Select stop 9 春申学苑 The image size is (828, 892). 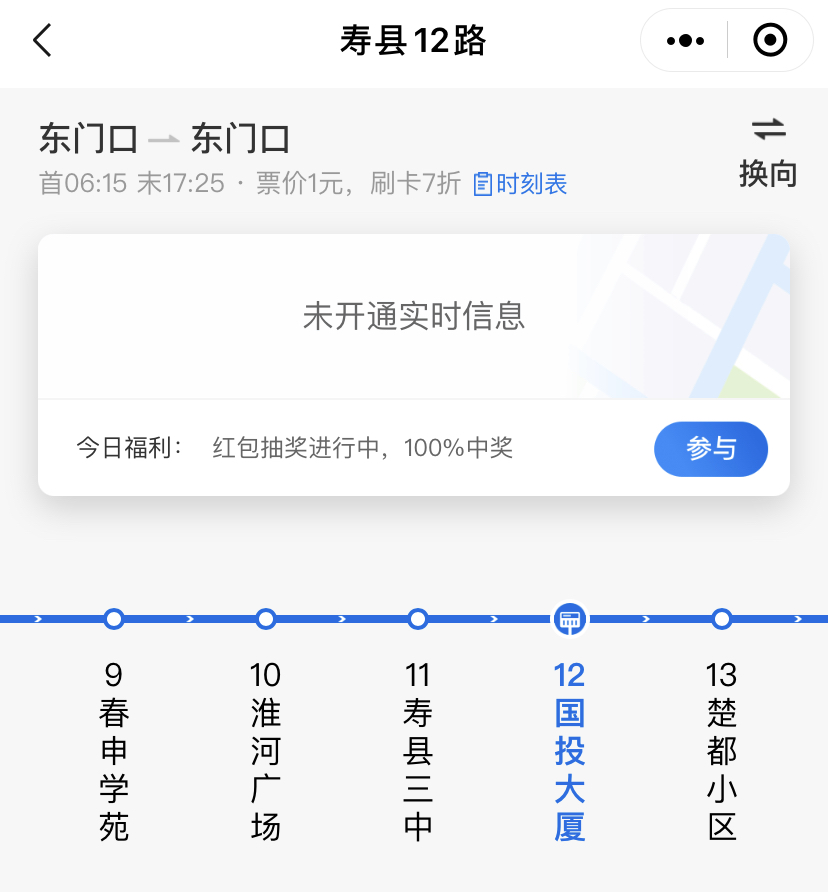click(114, 748)
